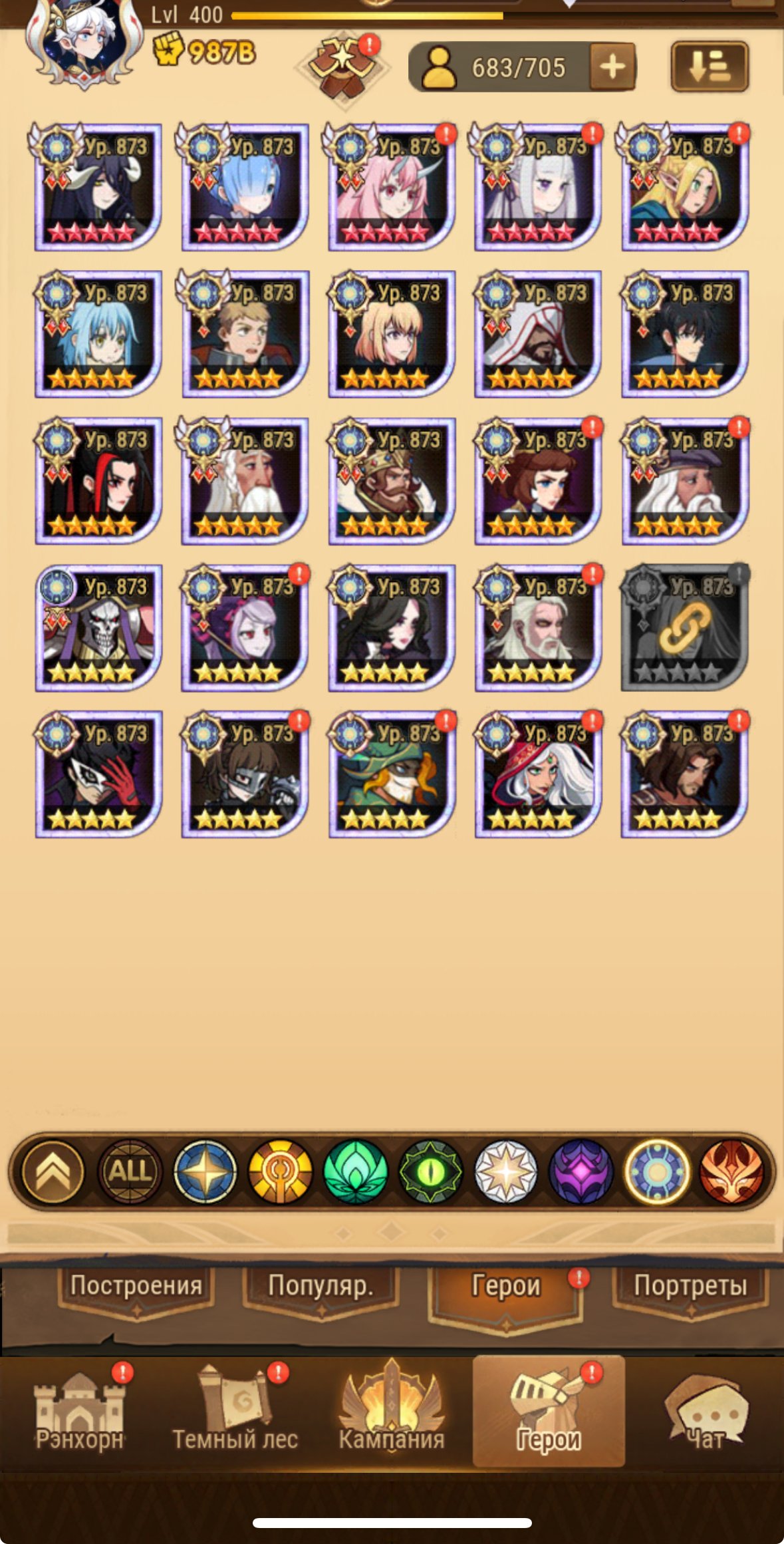Open the locked chain hero slot
Viewport: 784px width, 1544px height.
click(684, 628)
